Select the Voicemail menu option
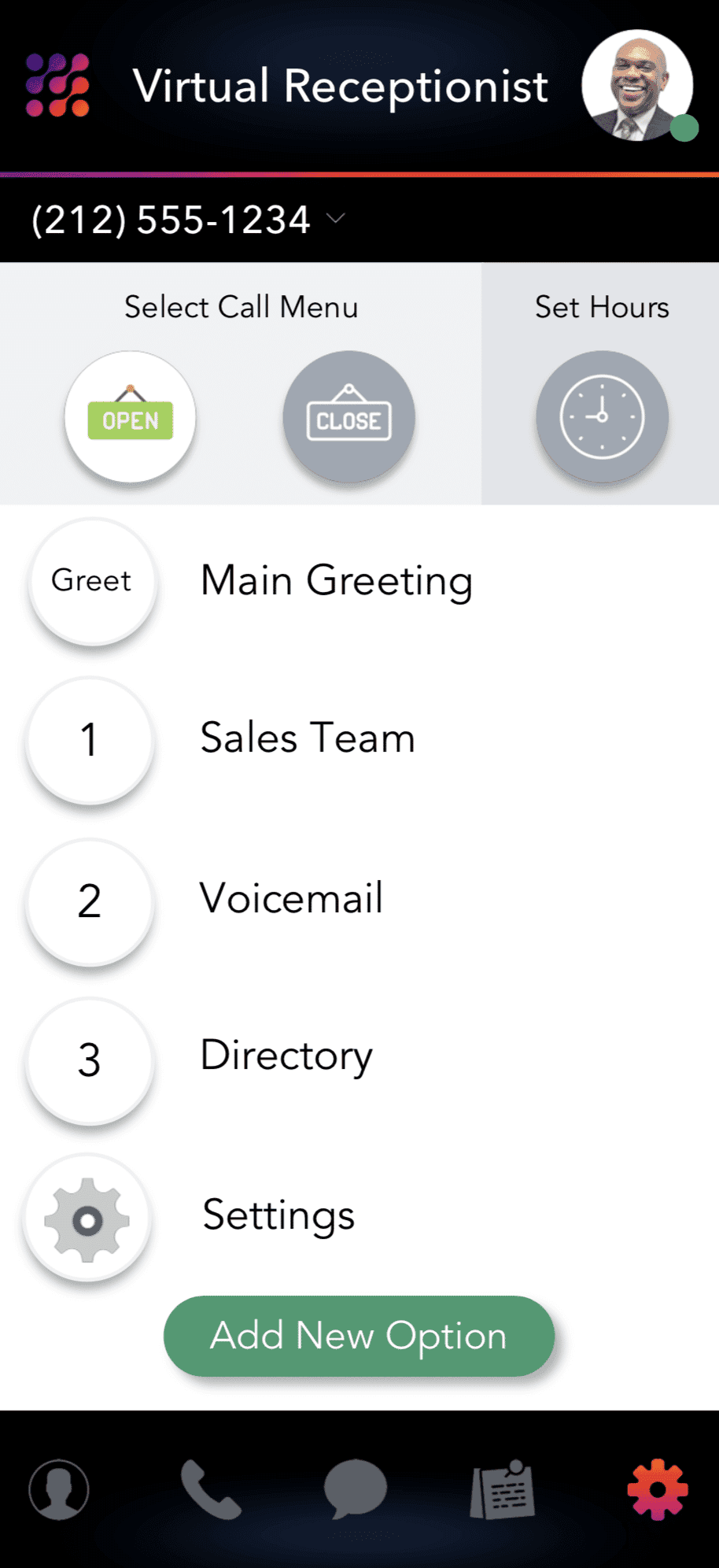719x1568 pixels. (291, 899)
